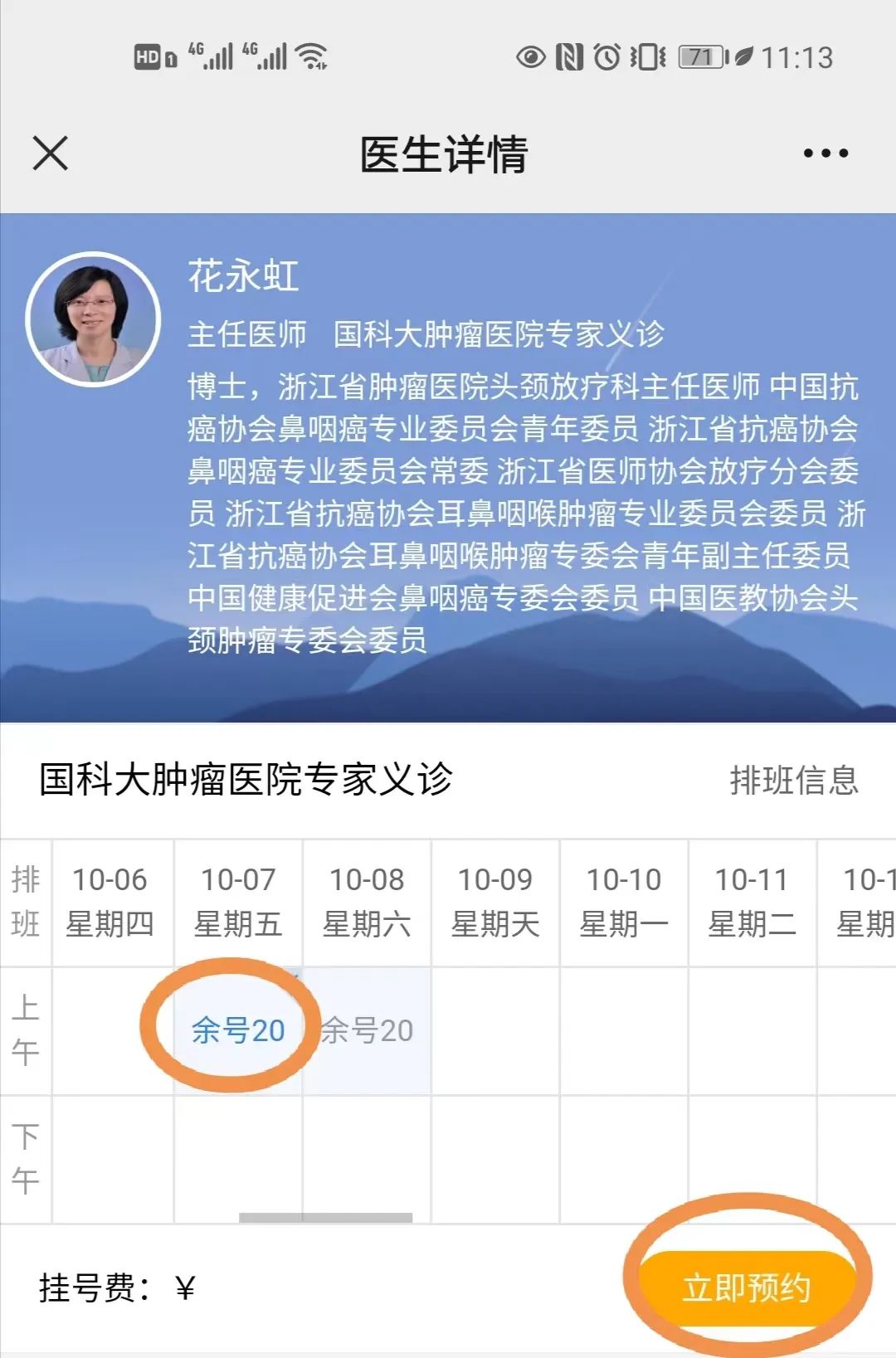View doctor 花永虹's profile photo
Viewport: 896px width, 1358px height.
[x=93, y=319]
